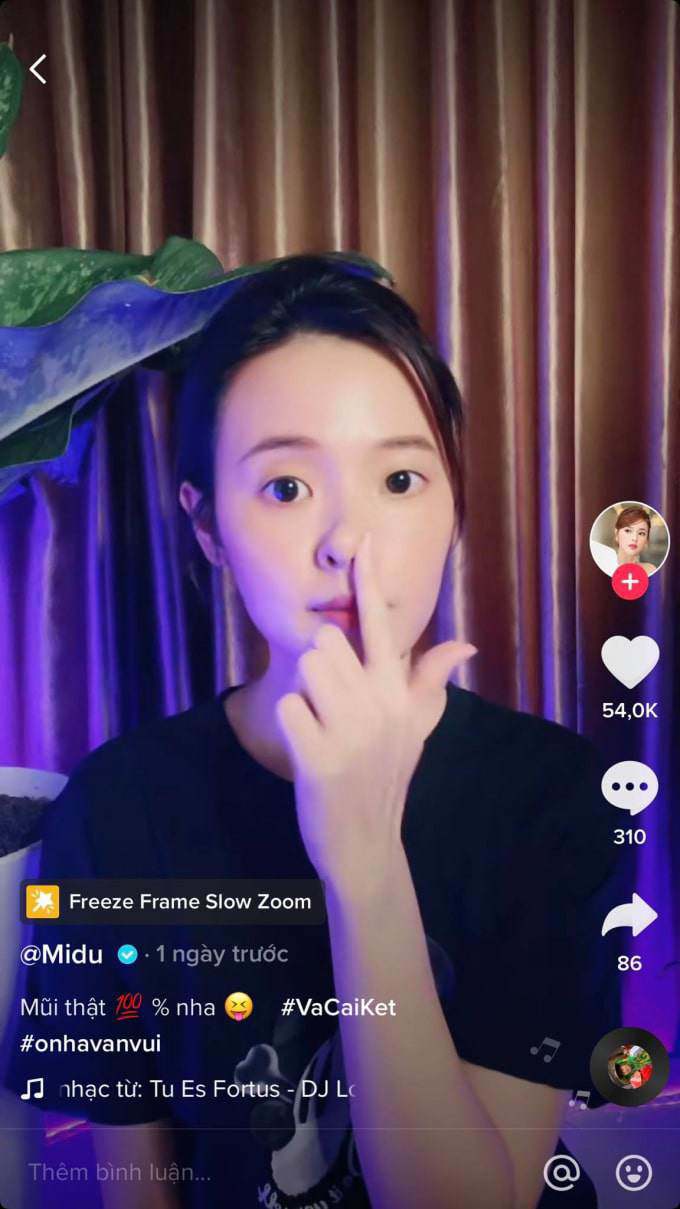
Task: Open the @Midu username
Action: (62, 954)
